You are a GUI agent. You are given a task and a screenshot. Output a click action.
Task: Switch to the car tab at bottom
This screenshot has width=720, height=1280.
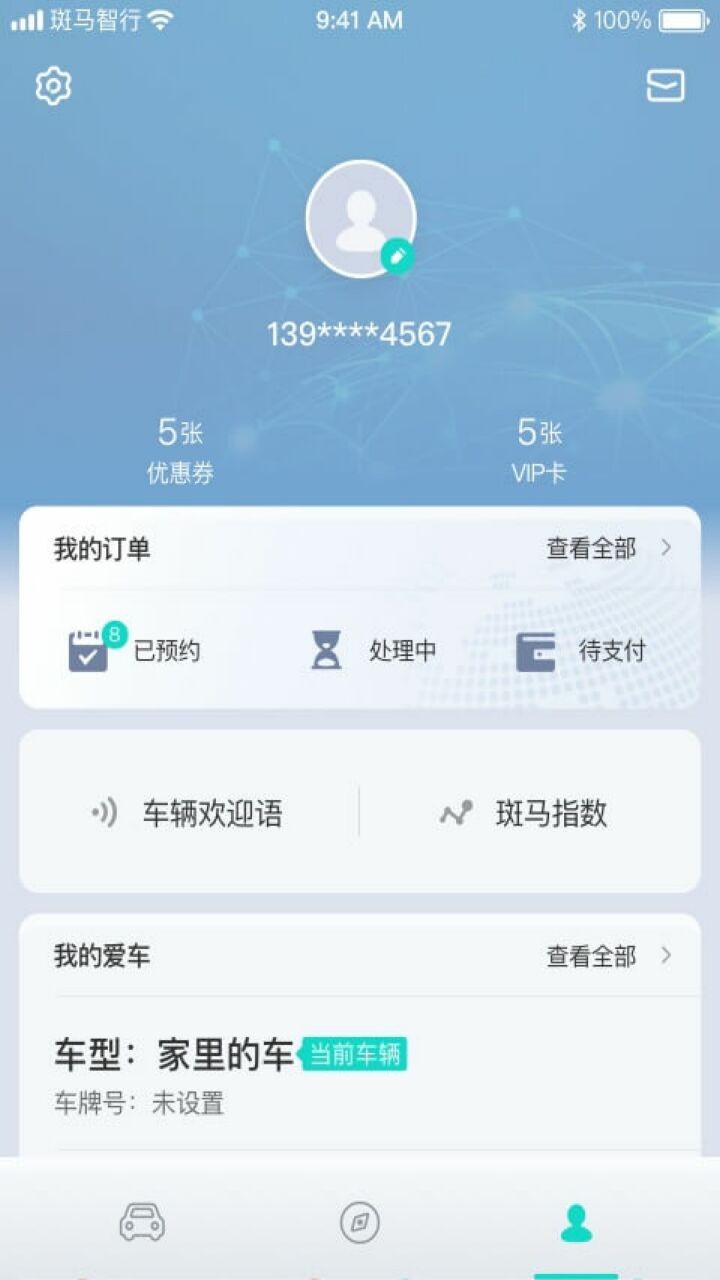(x=144, y=1222)
